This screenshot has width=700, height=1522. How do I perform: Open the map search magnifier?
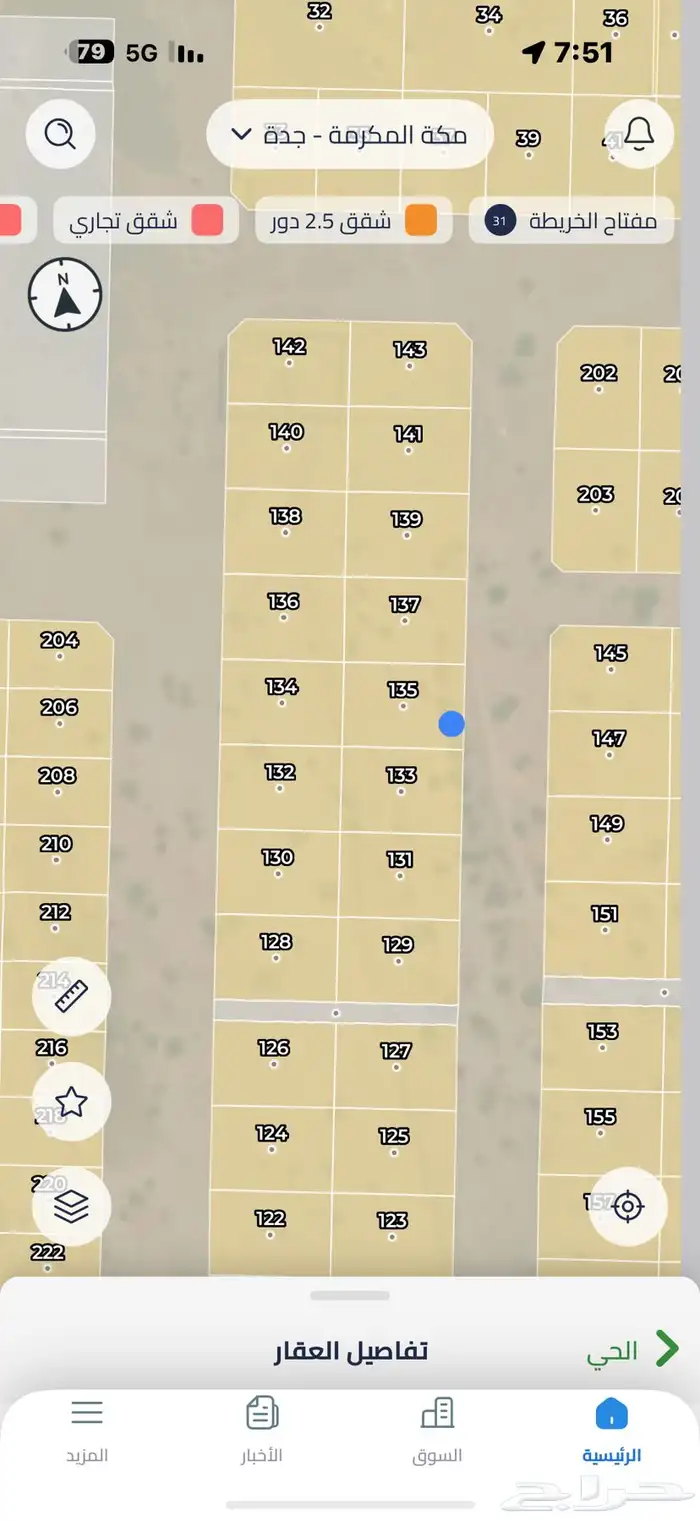(x=60, y=133)
